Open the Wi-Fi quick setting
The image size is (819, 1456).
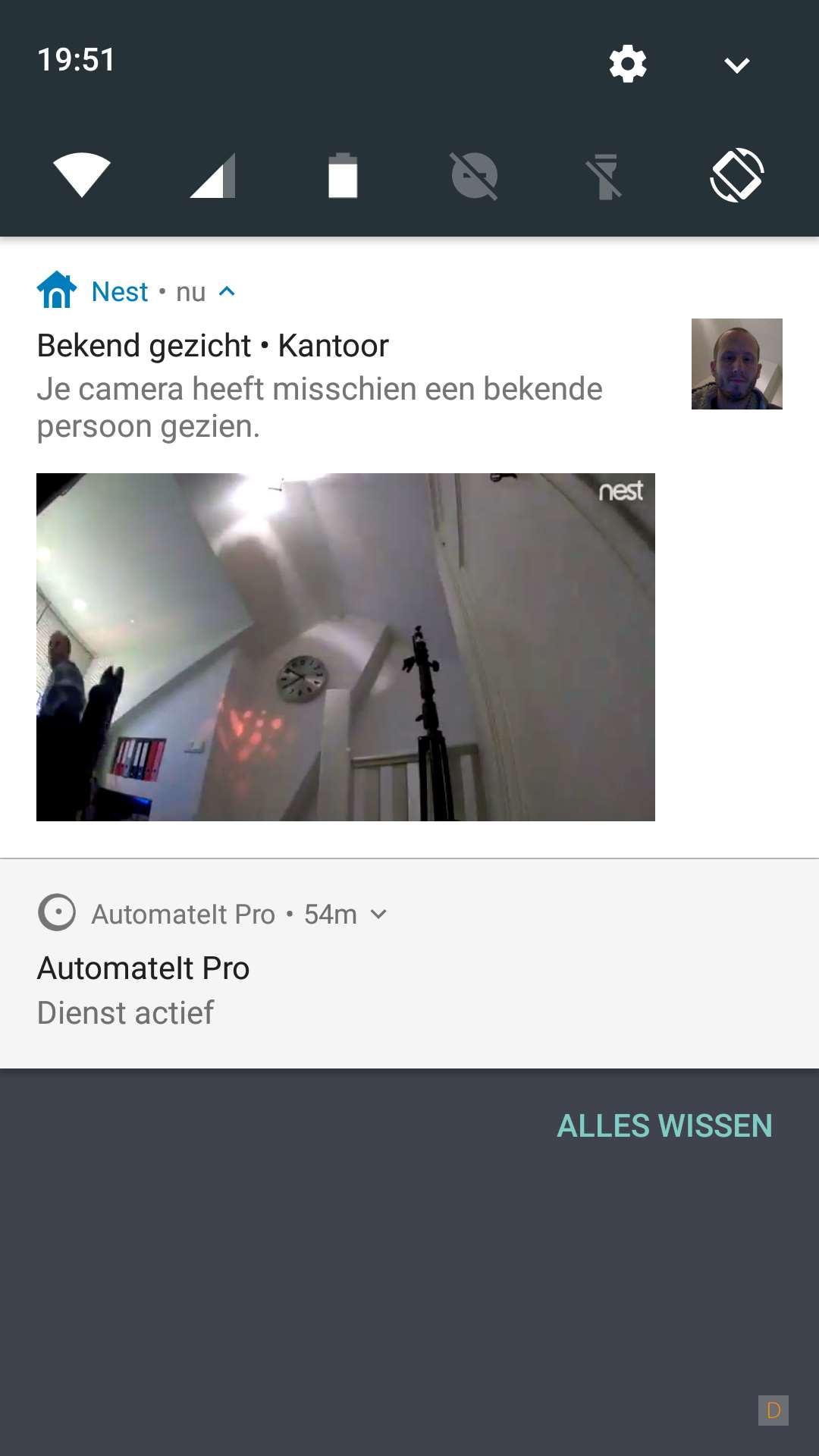82,175
